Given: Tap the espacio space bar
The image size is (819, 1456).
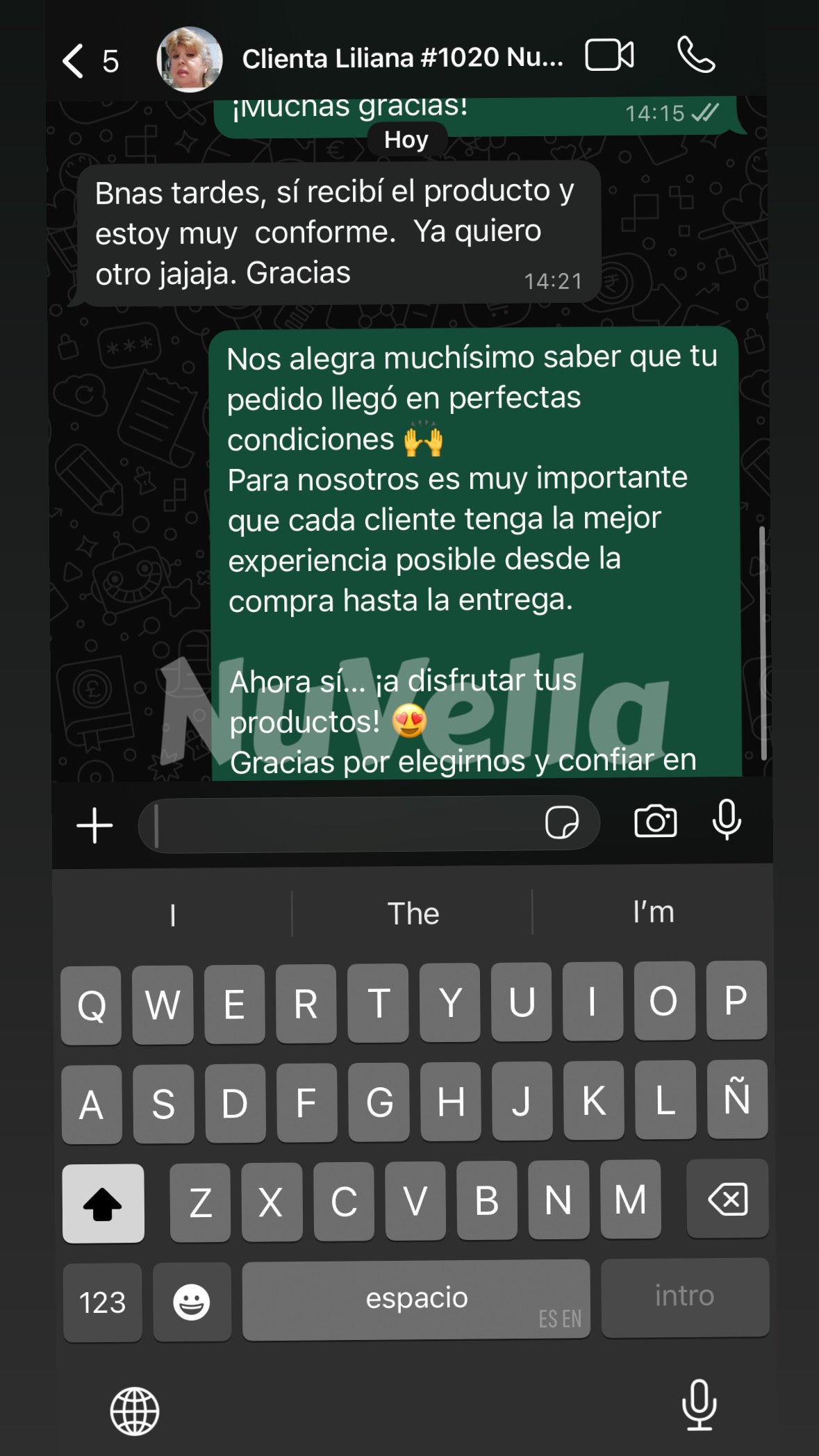Looking at the screenshot, I should tap(416, 1298).
